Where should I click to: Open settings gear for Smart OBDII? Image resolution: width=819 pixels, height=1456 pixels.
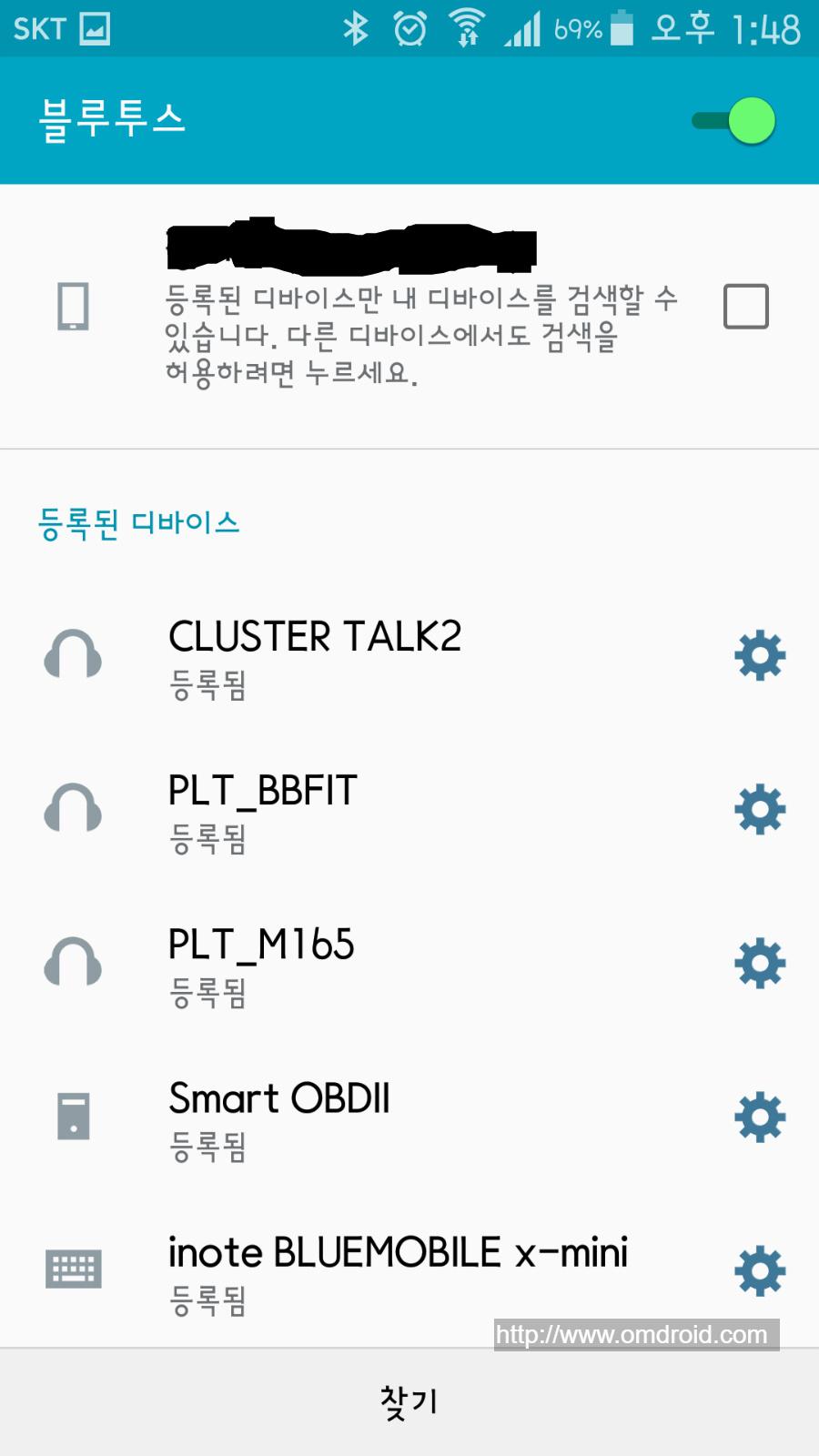click(x=760, y=1117)
